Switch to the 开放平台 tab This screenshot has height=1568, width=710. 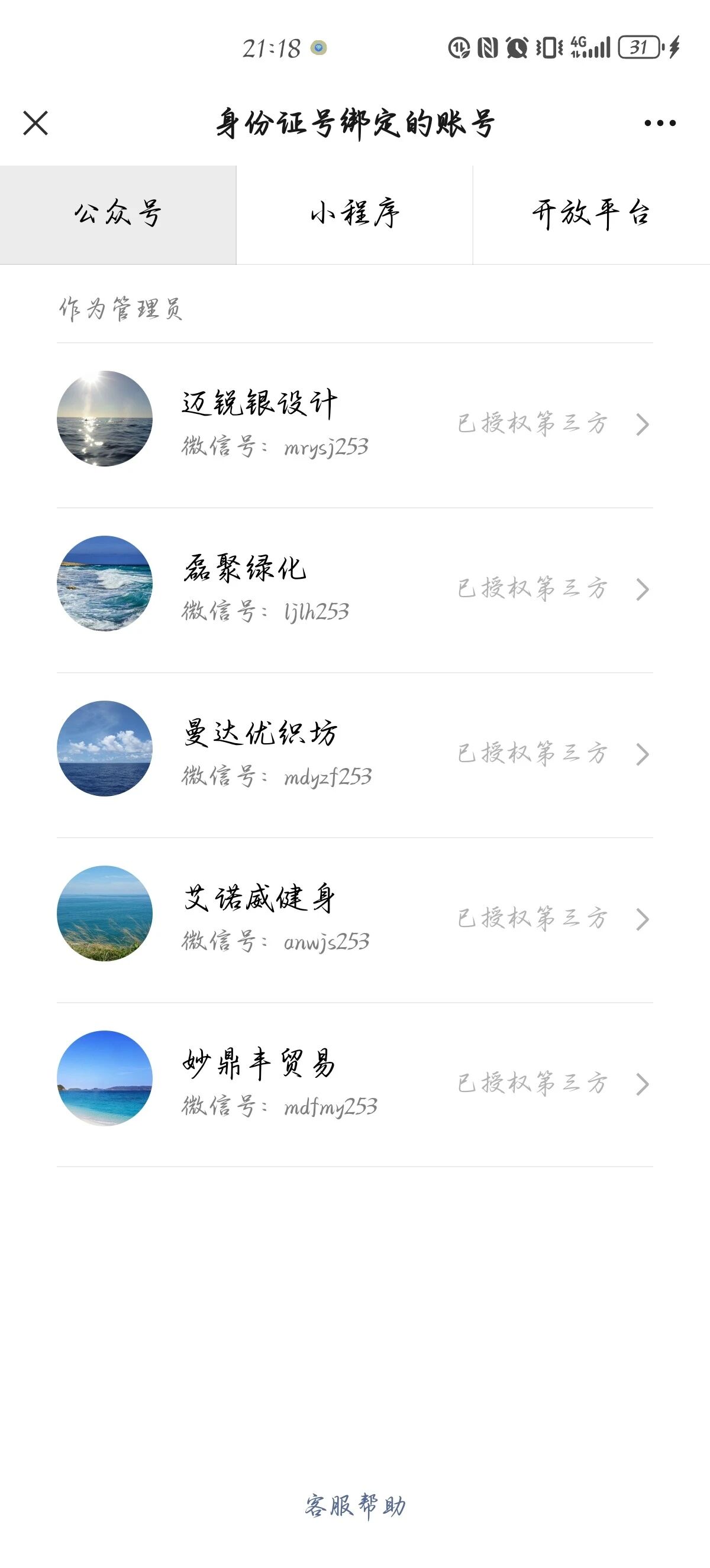click(591, 214)
